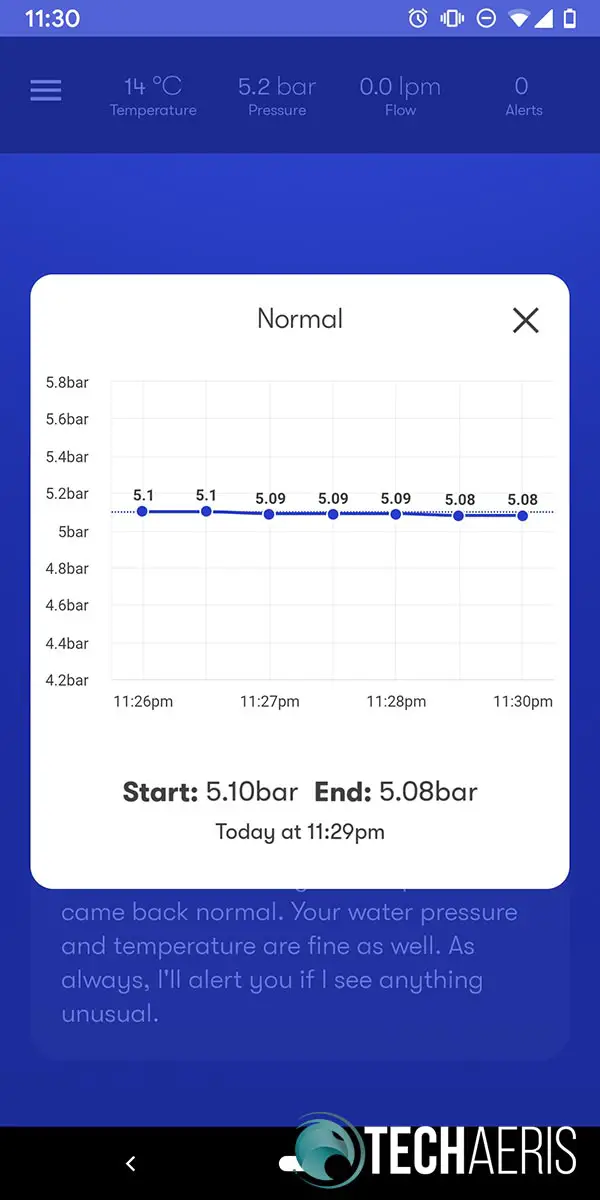
Task: Close the Normal pressure chart dialog
Action: (x=525, y=320)
